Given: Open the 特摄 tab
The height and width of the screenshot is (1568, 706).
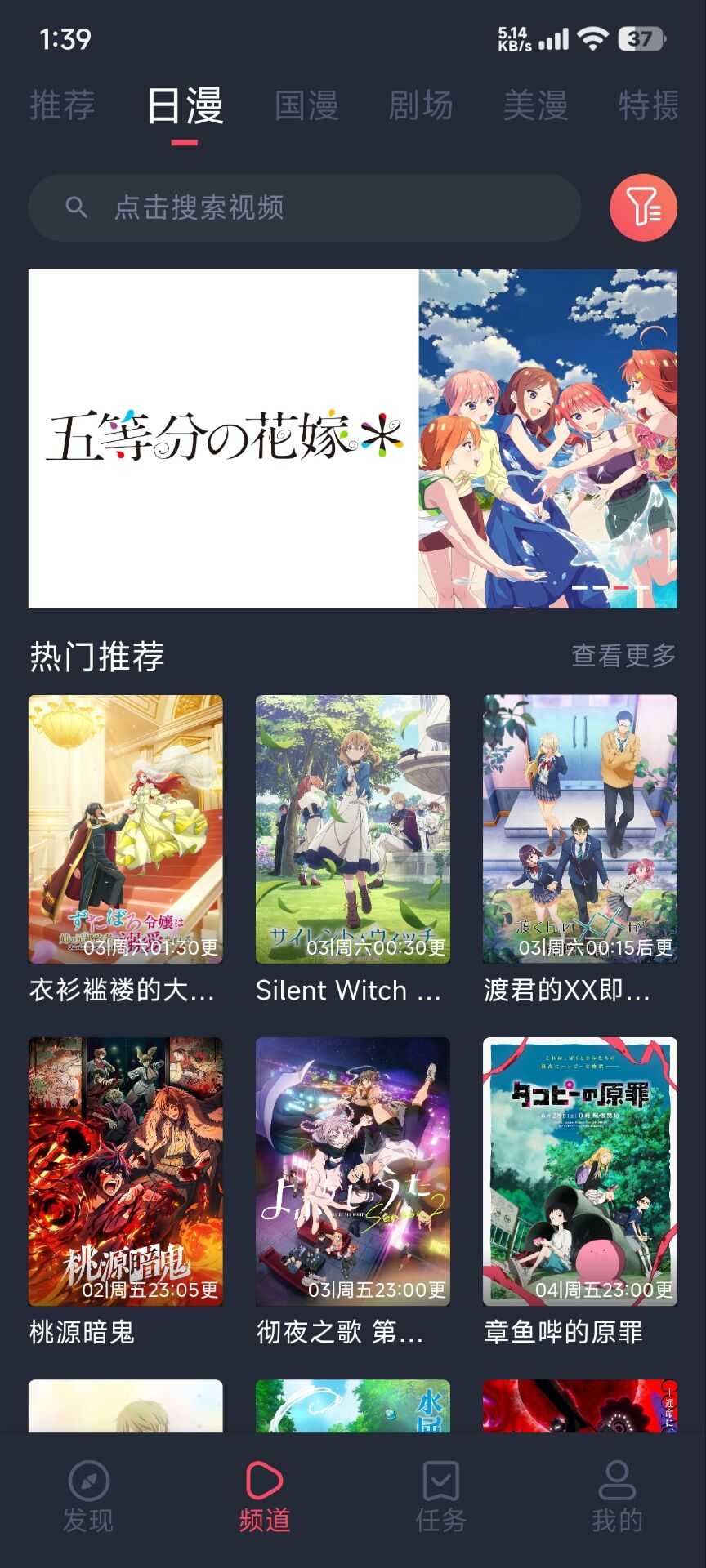Looking at the screenshot, I should point(649,106).
